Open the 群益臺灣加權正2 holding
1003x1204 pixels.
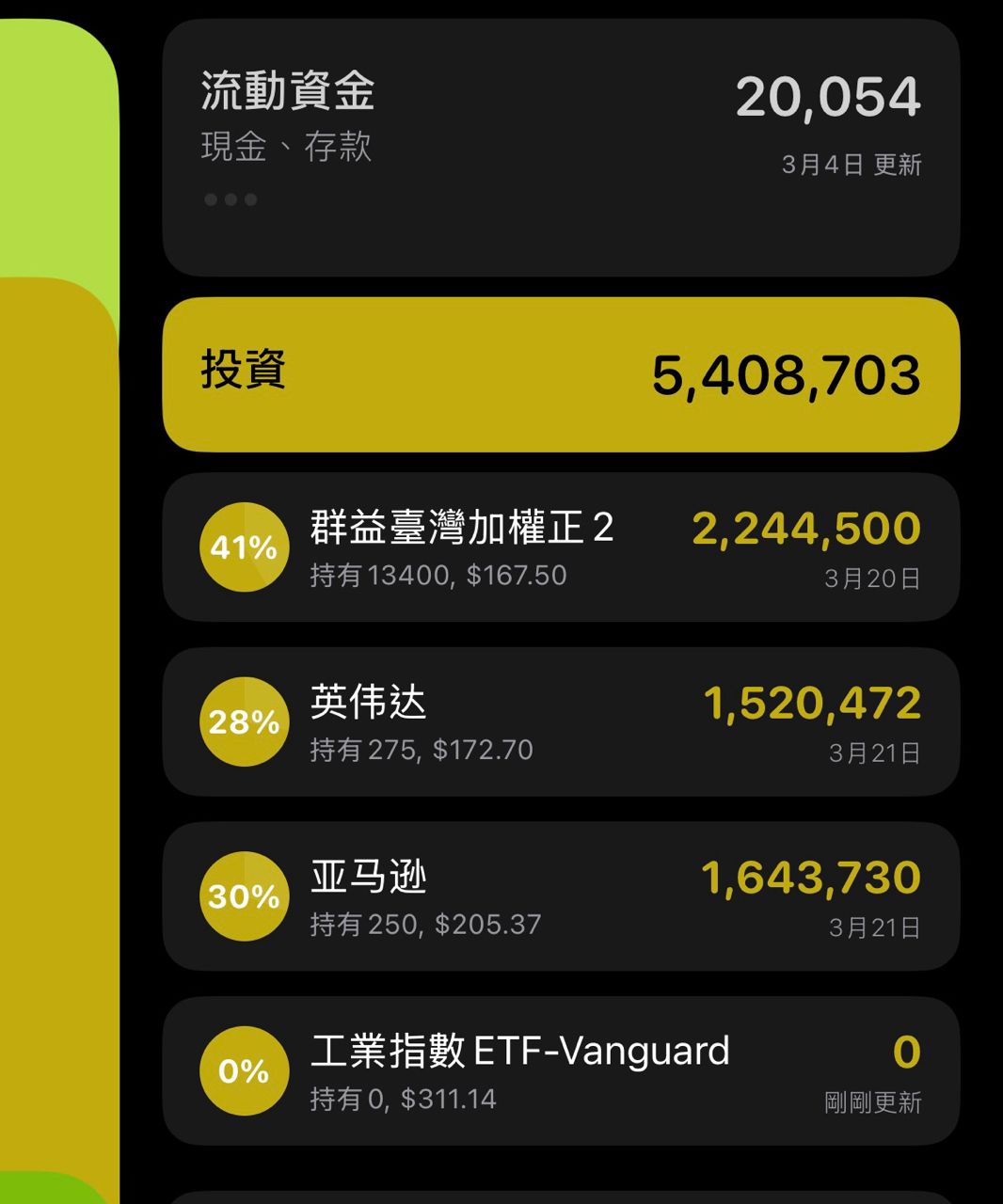click(561, 547)
